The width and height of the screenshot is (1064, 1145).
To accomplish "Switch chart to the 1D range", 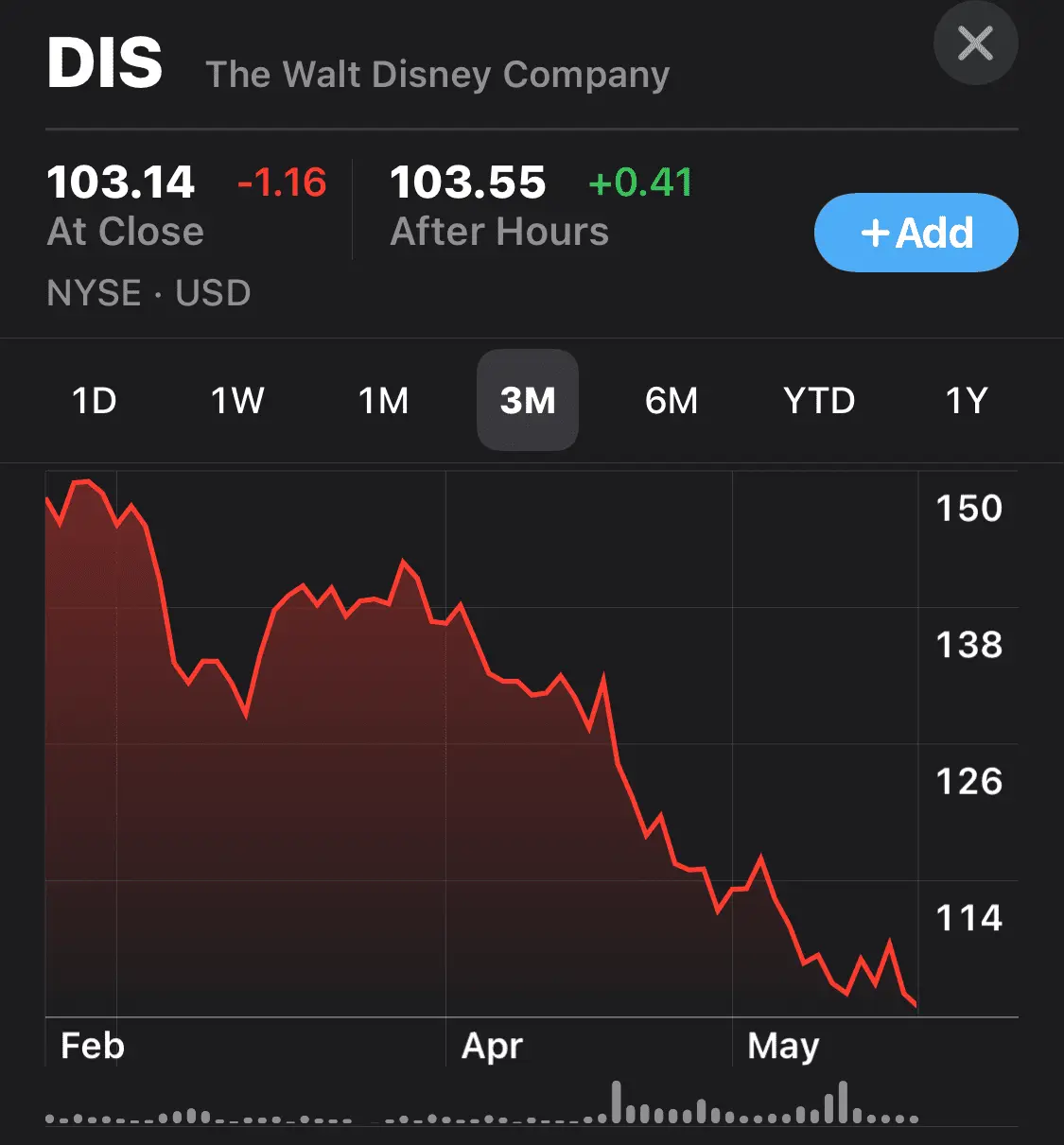I will tap(95, 401).
